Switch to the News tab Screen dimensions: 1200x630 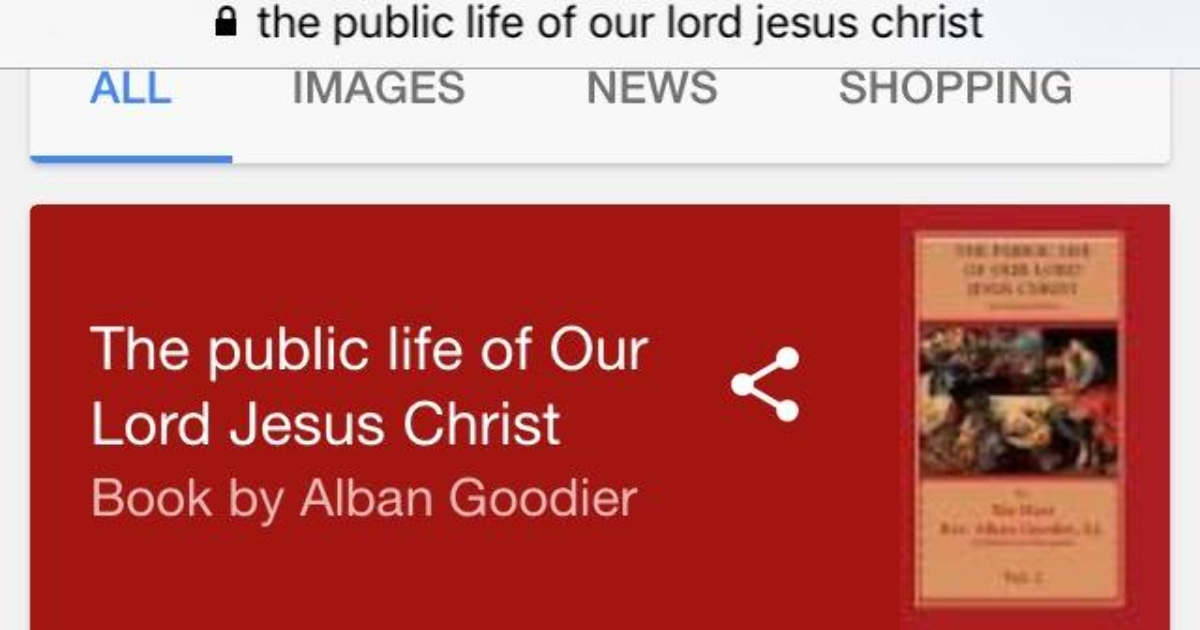pyautogui.click(x=651, y=88)
